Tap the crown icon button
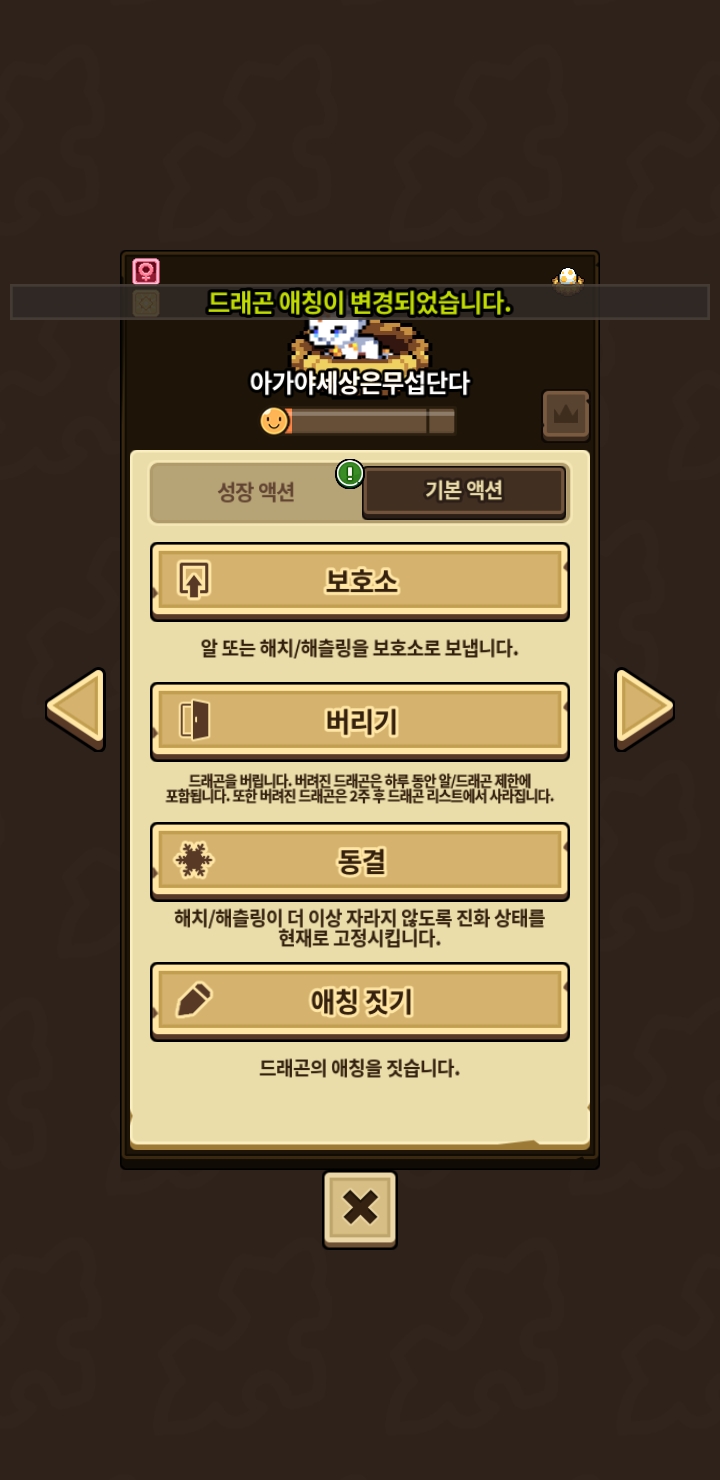720x1480 pixels. pos(566,414)
